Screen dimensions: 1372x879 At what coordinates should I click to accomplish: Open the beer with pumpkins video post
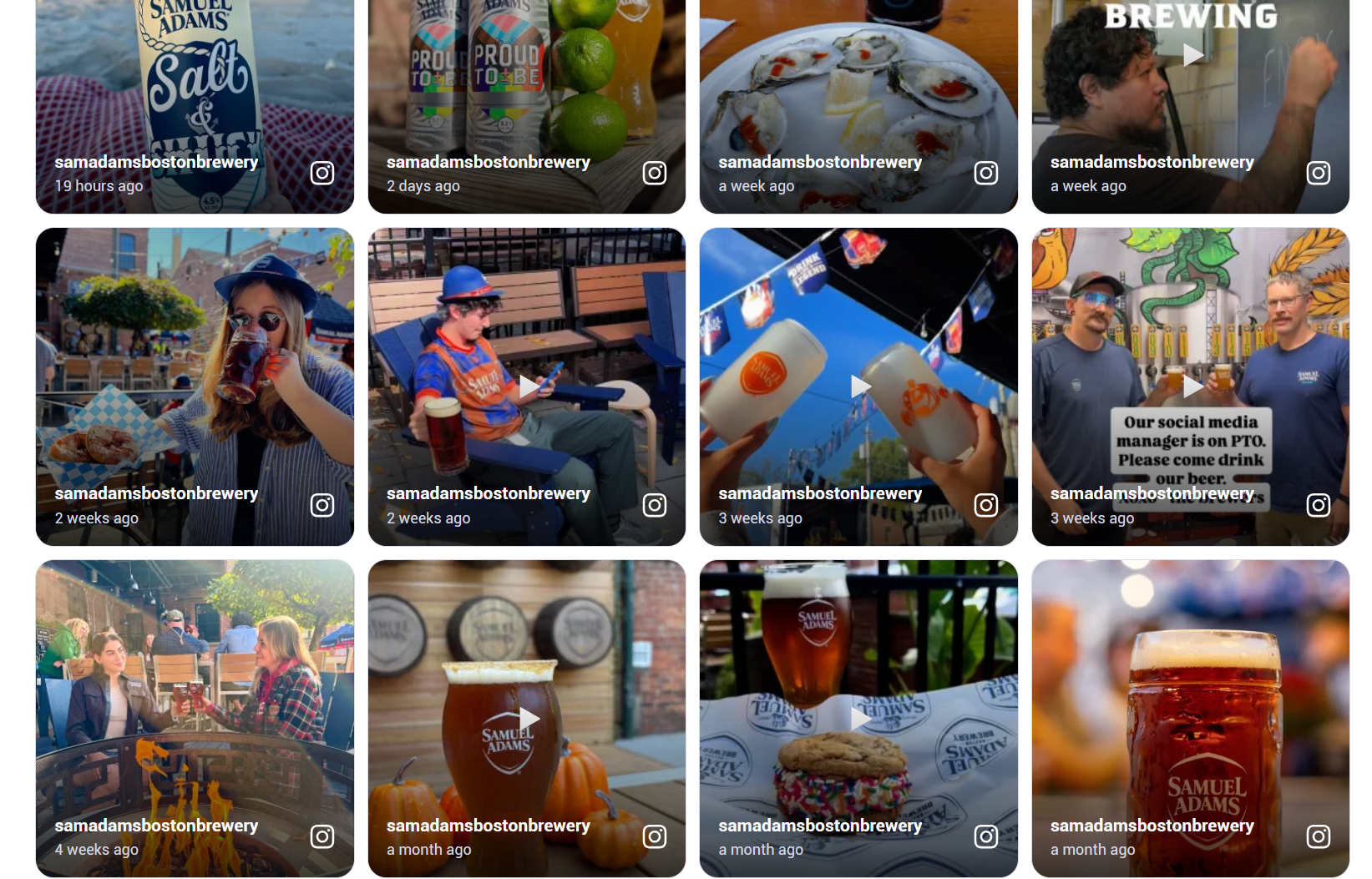[x=529, y=718]
